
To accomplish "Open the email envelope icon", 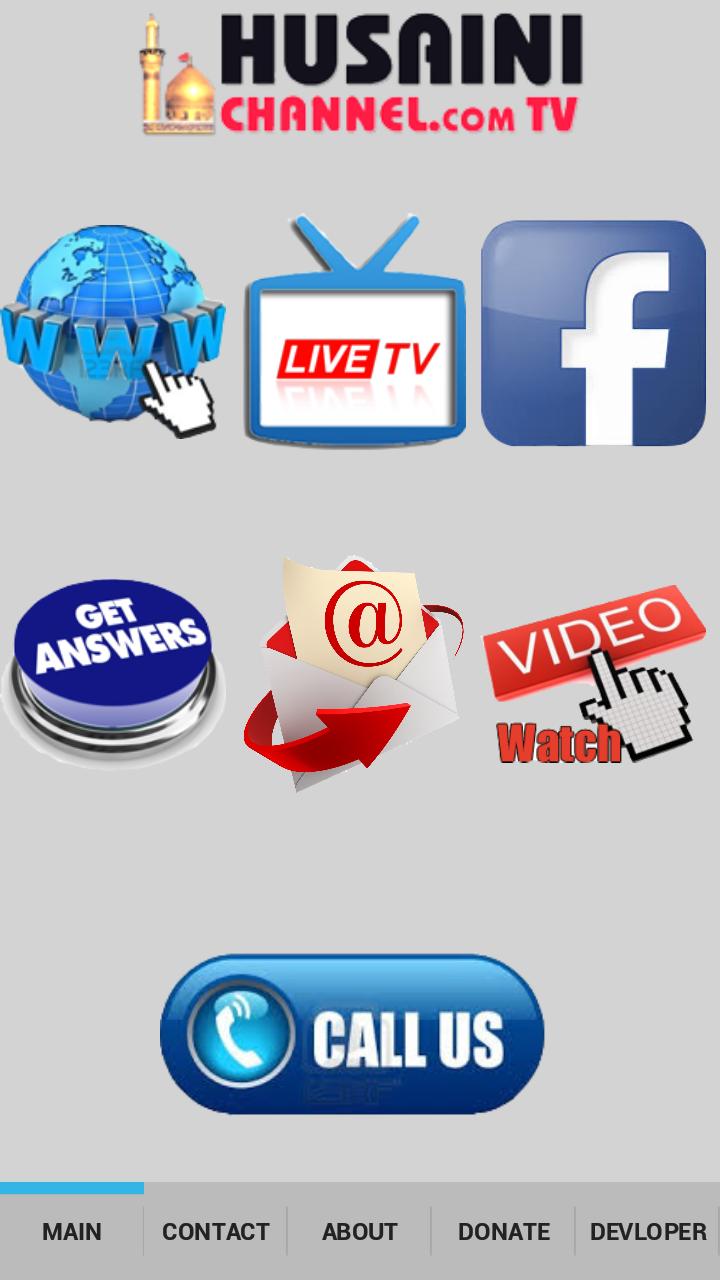I will (x=354, y=672).
